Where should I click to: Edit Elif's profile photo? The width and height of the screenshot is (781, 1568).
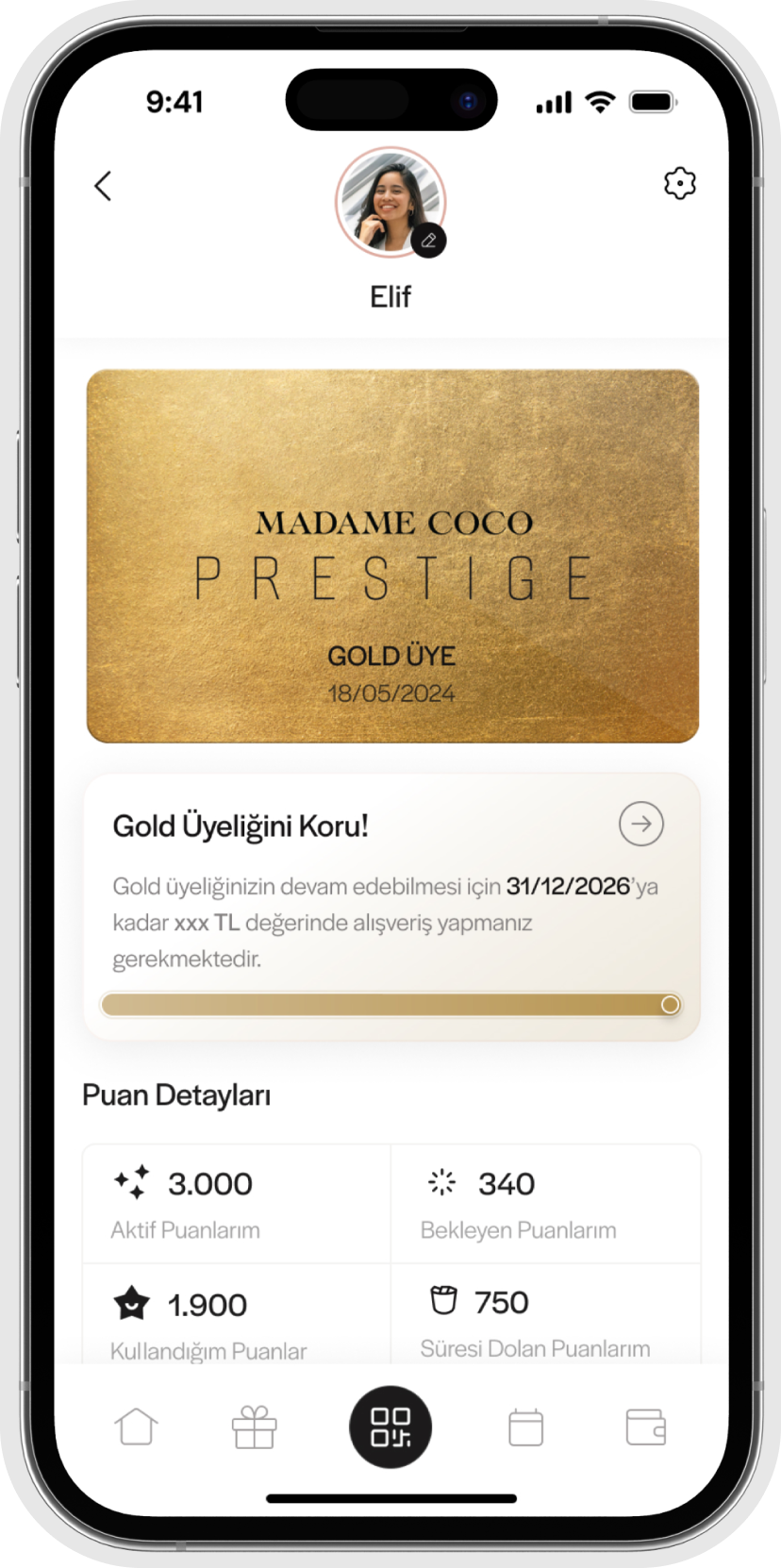(428, 241)
